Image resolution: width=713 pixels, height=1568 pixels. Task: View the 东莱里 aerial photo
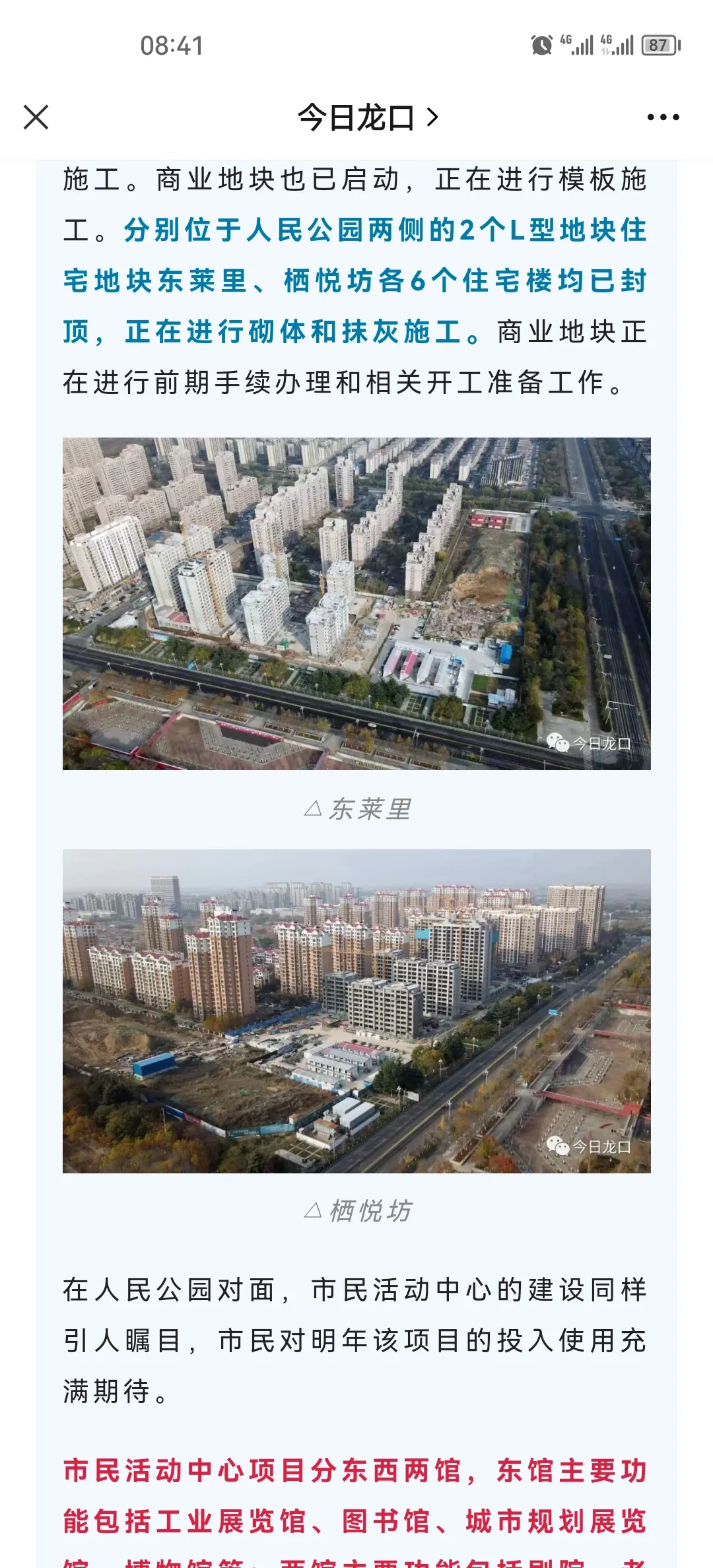point(356,603)
